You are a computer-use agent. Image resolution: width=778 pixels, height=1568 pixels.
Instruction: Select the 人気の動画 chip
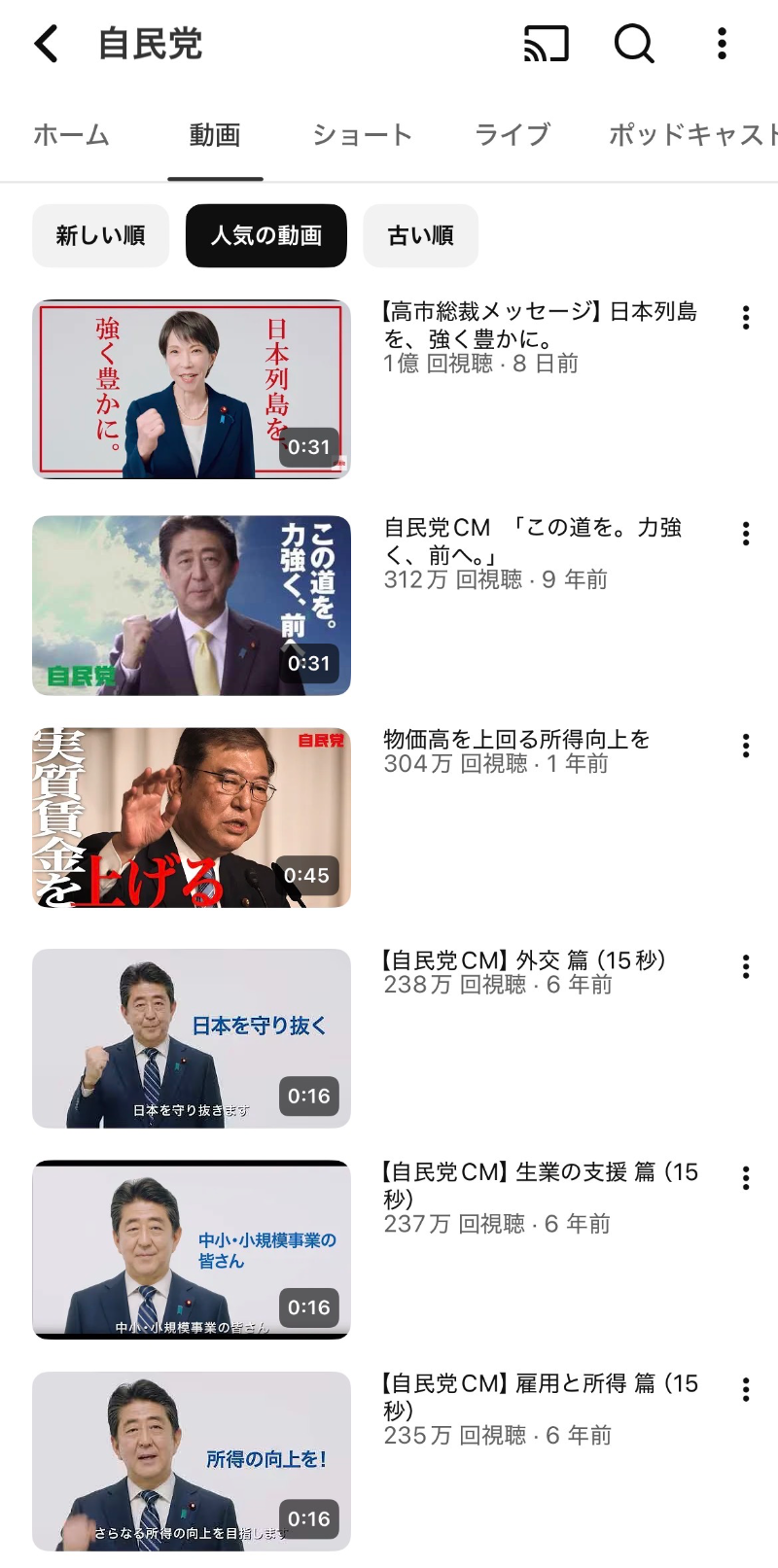coord(265,235)
